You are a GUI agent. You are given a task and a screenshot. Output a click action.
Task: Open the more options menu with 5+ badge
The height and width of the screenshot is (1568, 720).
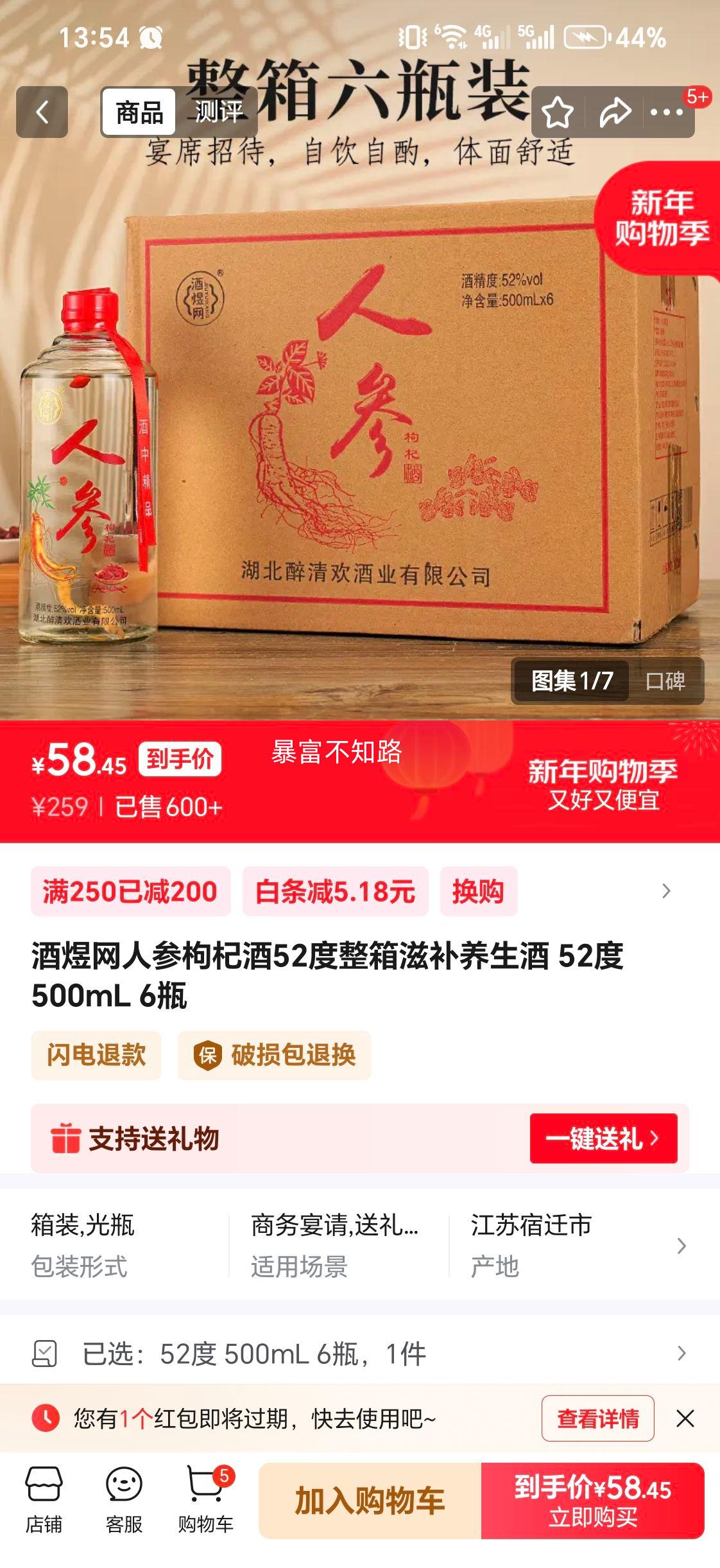[x=667, y=113]
